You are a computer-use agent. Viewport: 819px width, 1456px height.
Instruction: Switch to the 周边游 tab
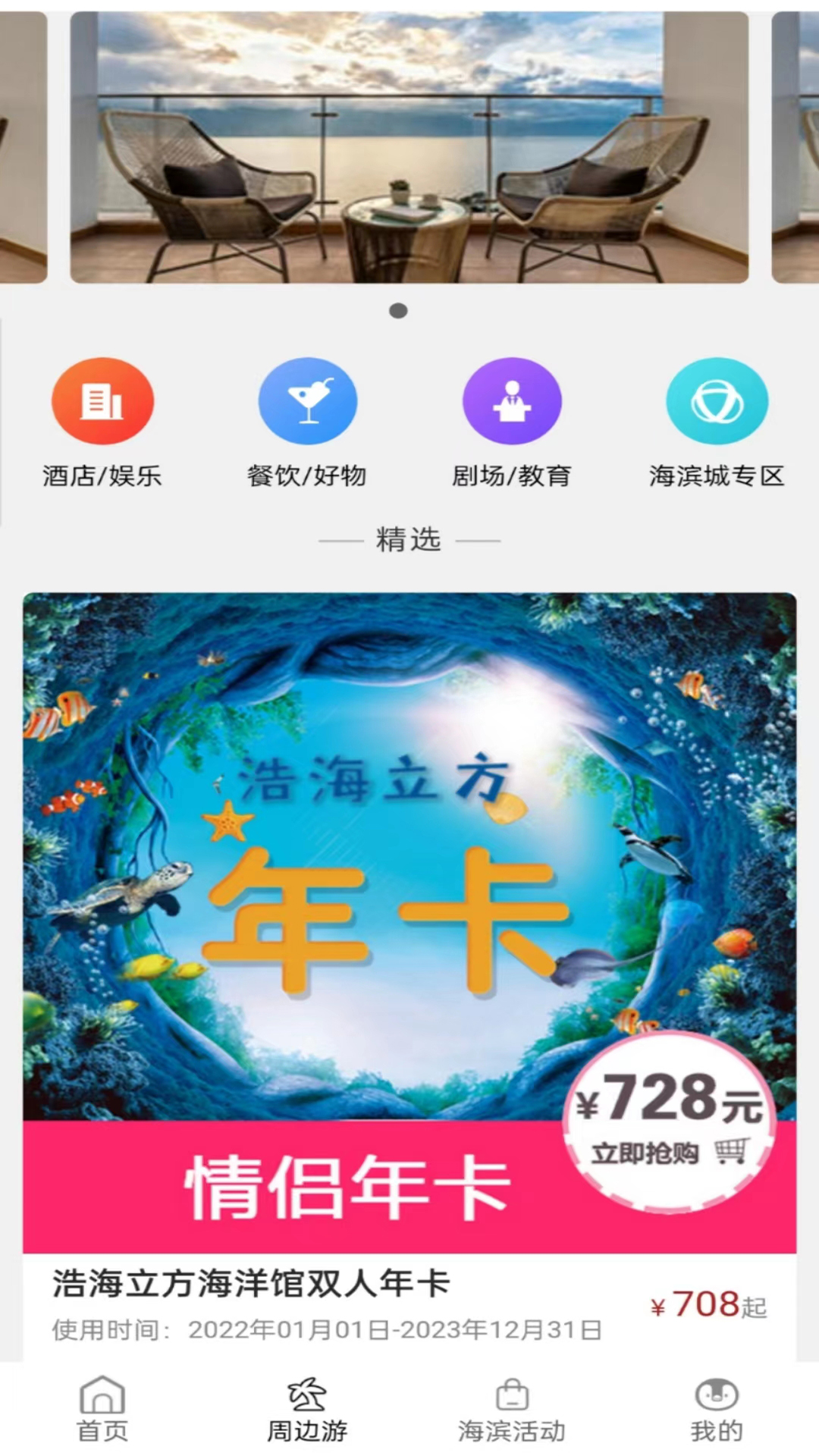point(307,1409)
